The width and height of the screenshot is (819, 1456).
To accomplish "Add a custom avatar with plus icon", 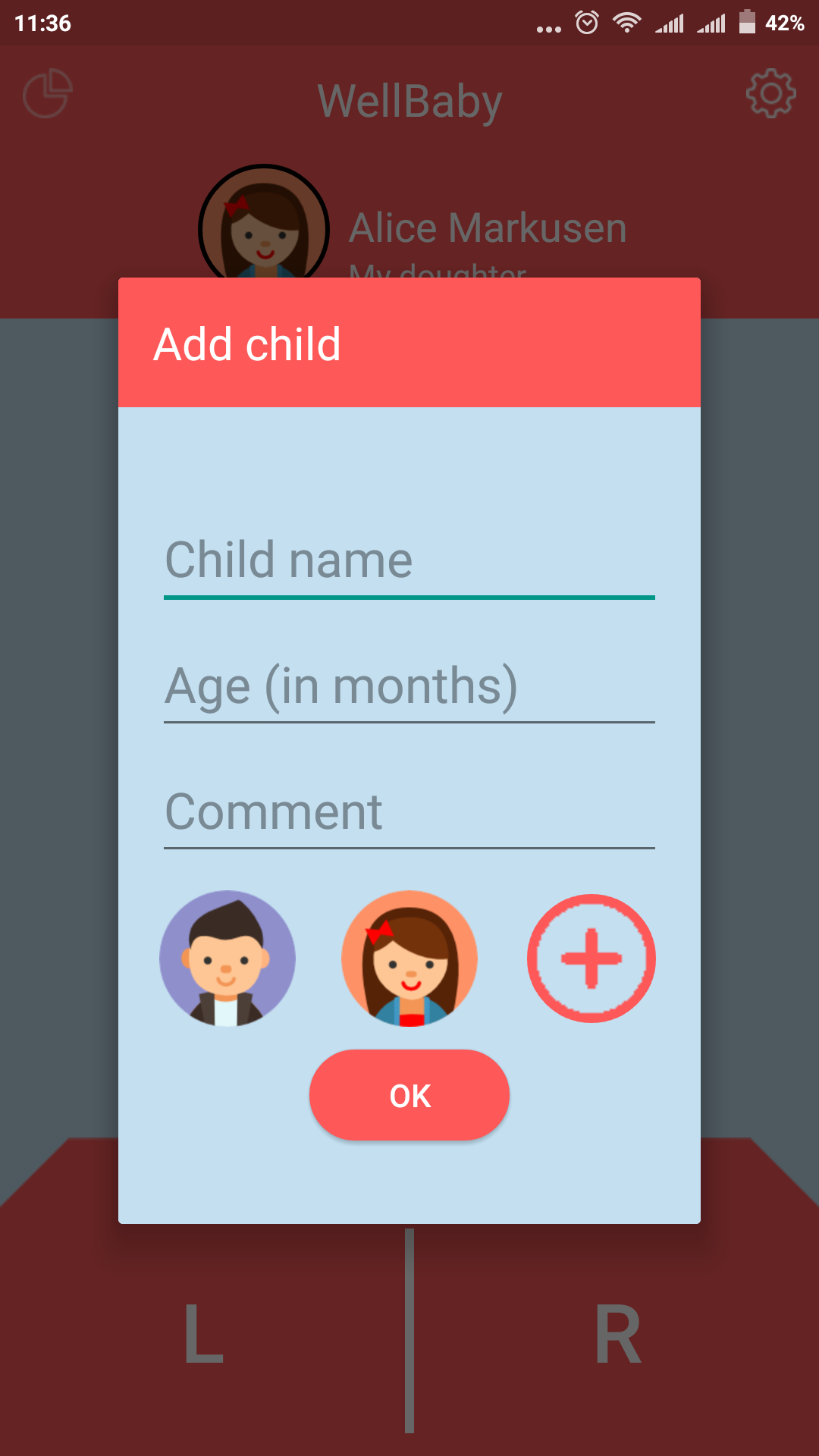I will pos(591,959).
